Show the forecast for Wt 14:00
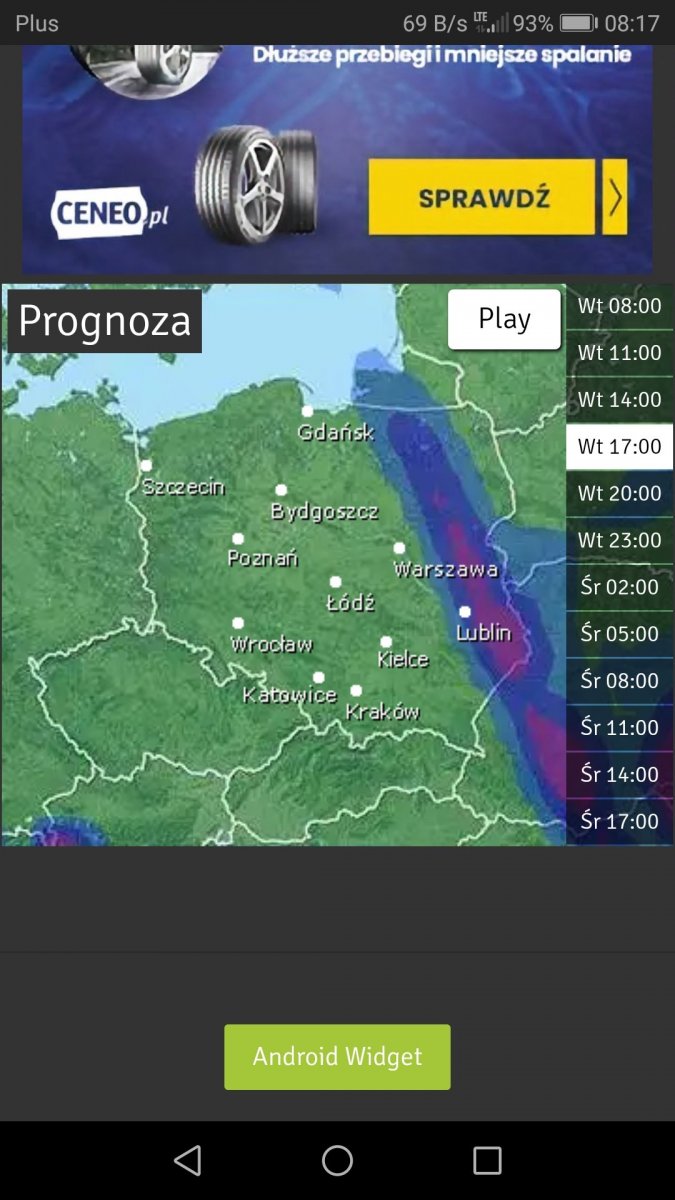675x1200 pixels. (x=620, y=400)
